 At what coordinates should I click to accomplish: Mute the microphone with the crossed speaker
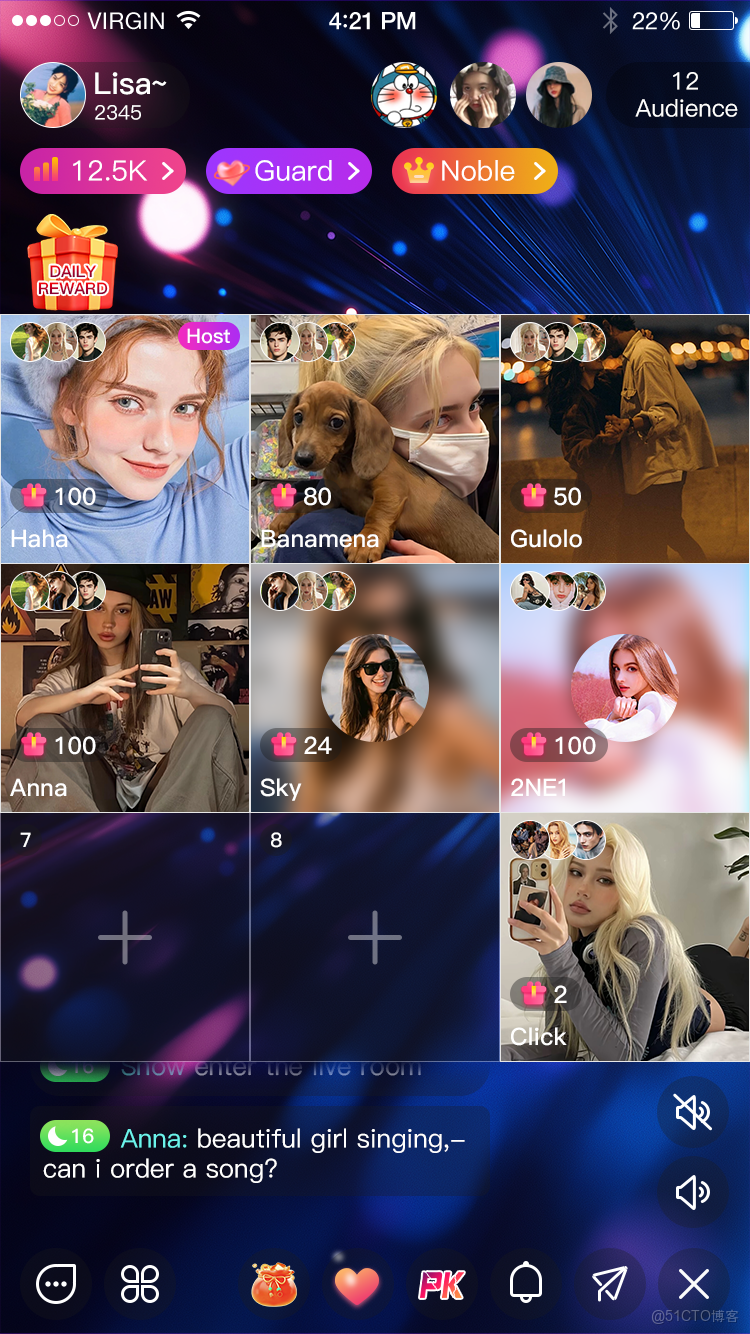point(693,1112)
